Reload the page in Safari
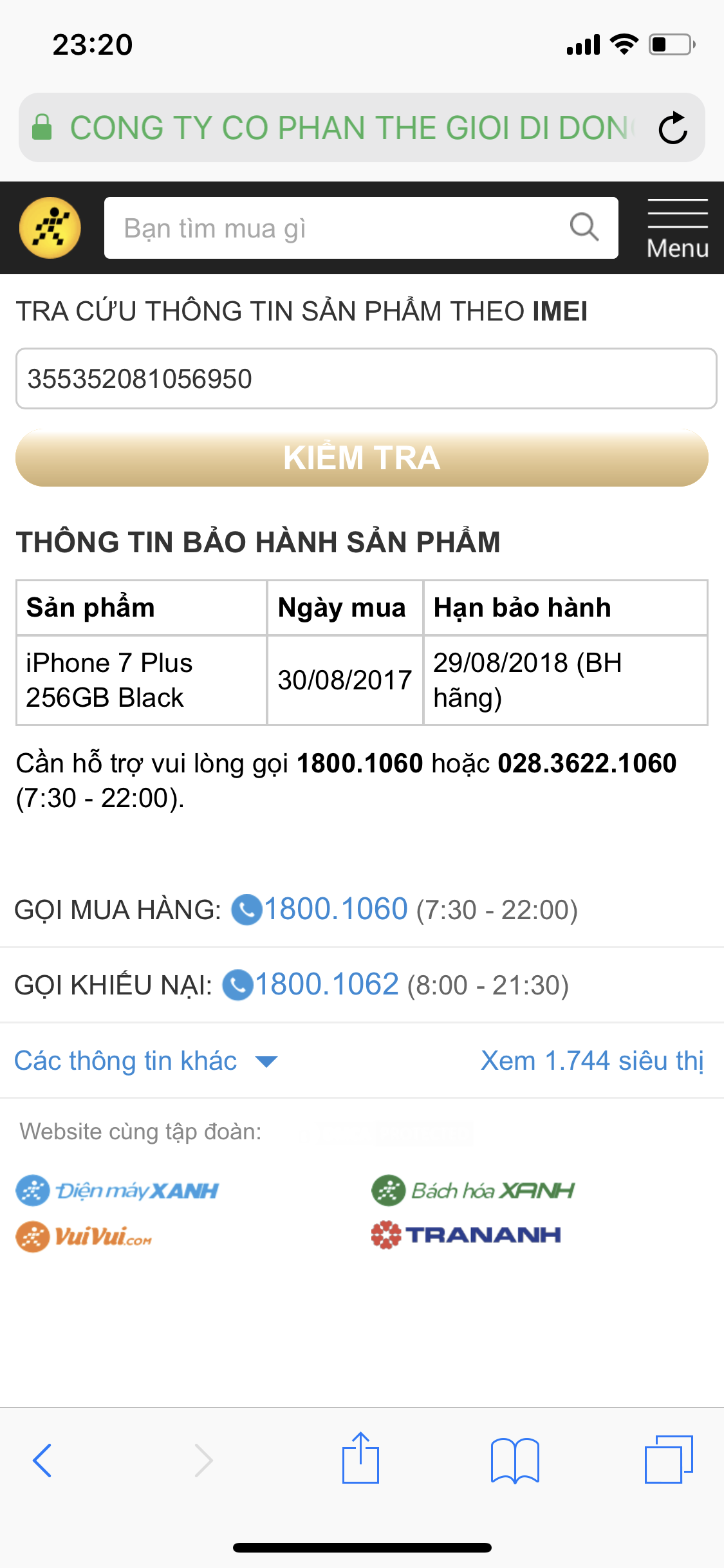This screenshot has height=1568, width=724. pyautogui.click(x=673, y=128)
